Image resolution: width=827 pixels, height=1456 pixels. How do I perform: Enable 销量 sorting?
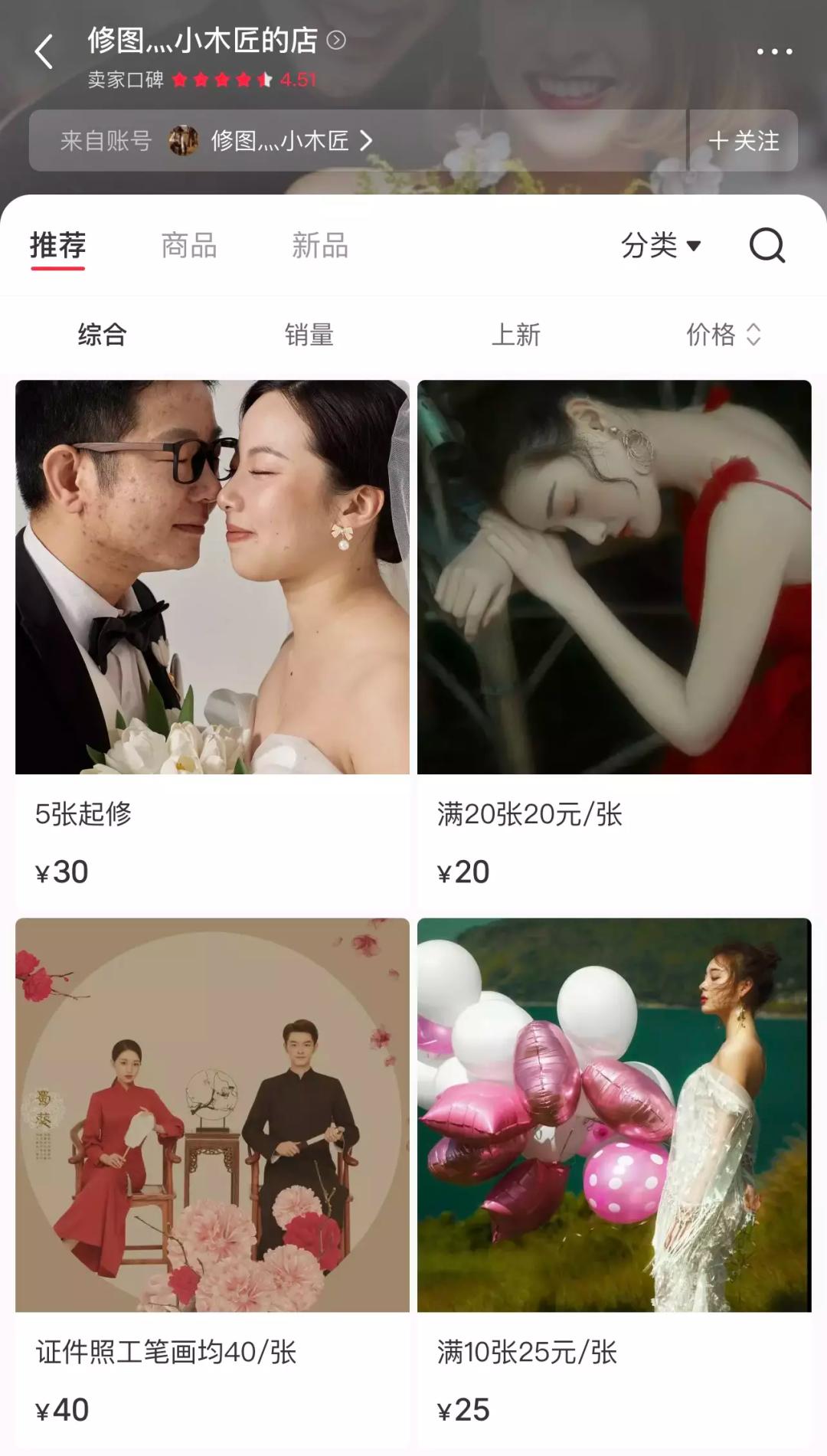pyautogui.click(x=311, y=335)
